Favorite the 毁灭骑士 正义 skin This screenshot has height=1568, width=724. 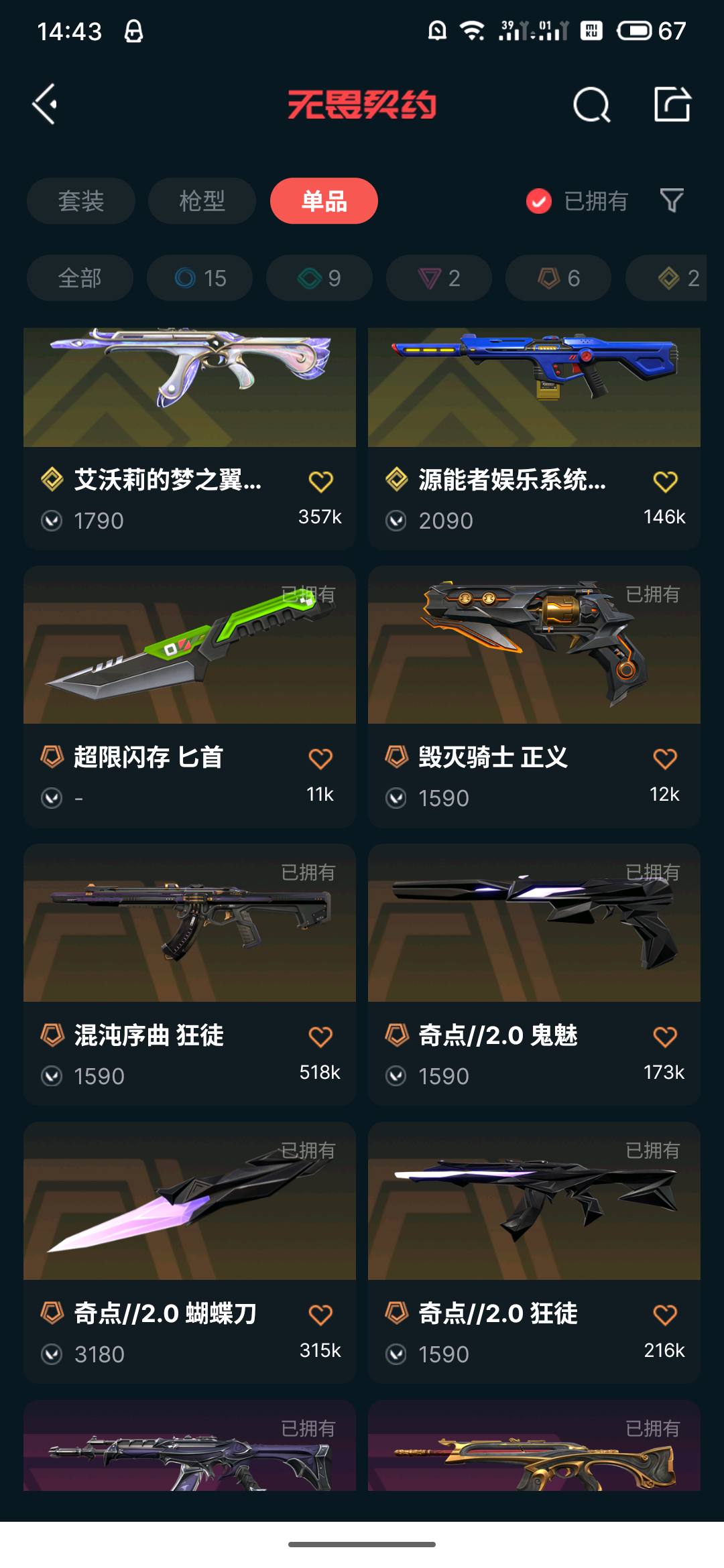(x=665, y=759)
